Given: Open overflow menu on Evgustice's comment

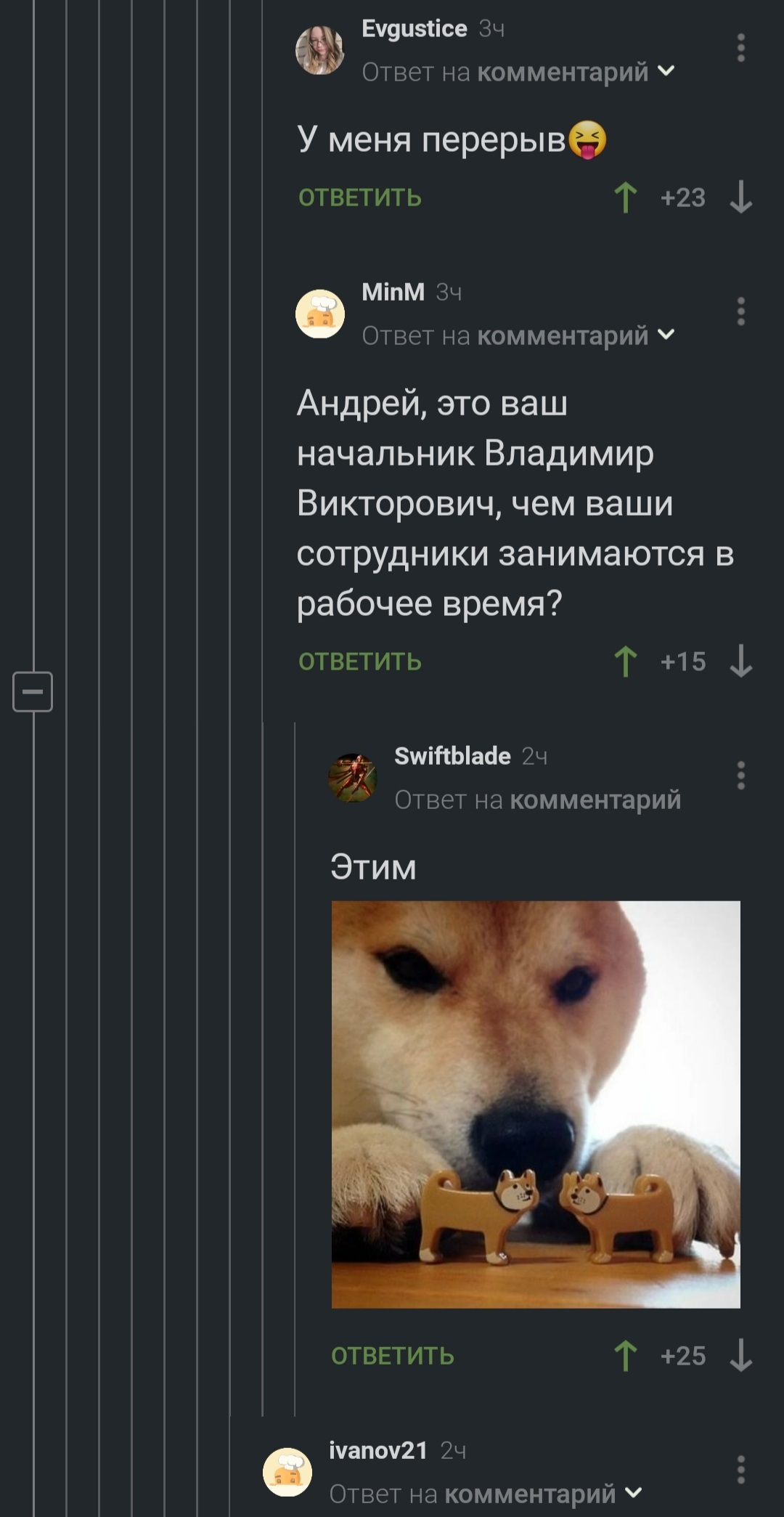Looking at the screenshot, I should pos(740,48).
